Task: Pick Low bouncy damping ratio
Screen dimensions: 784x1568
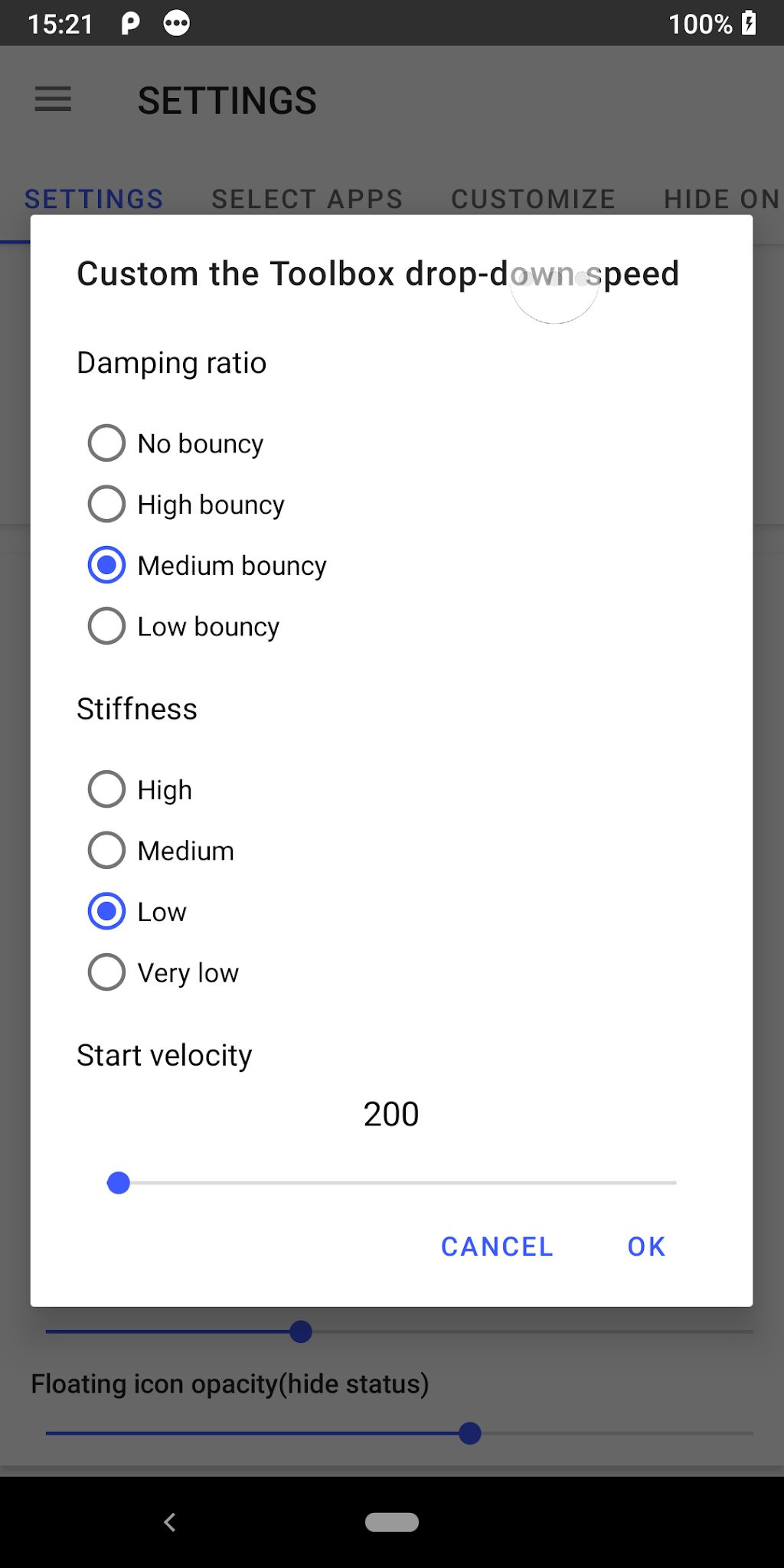Action: pos(106,627)
